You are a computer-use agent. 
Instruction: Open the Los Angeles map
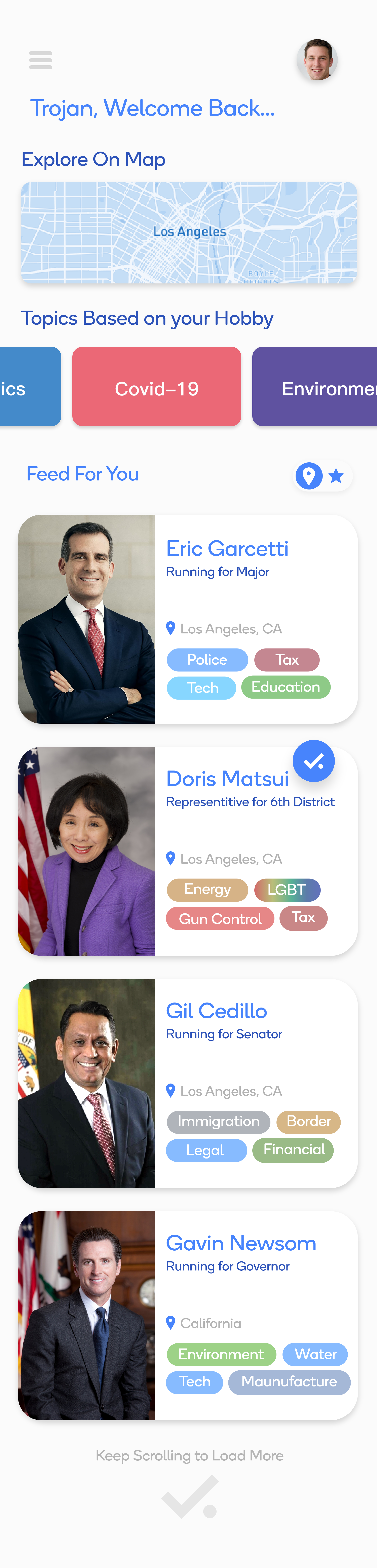point(189,233)
